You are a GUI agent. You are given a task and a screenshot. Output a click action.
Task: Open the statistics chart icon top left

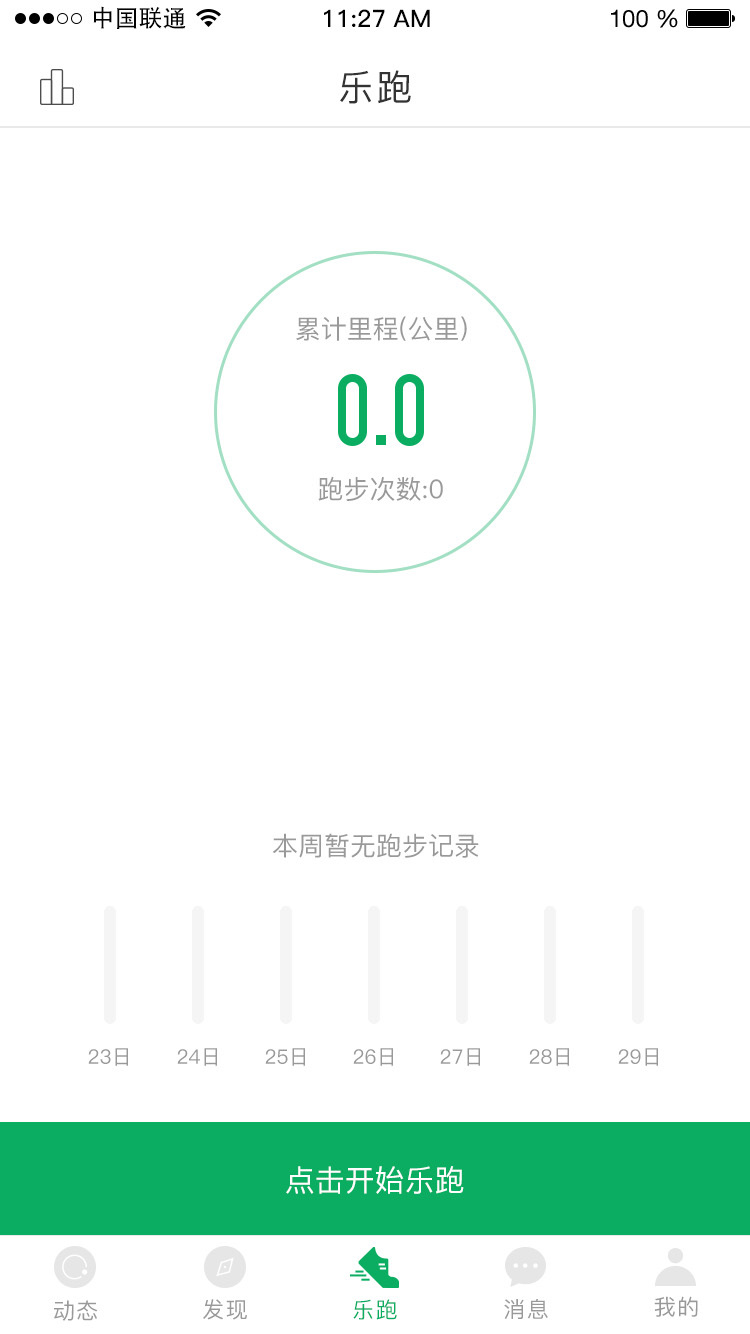pyautogui.click(x=57, y=87)
